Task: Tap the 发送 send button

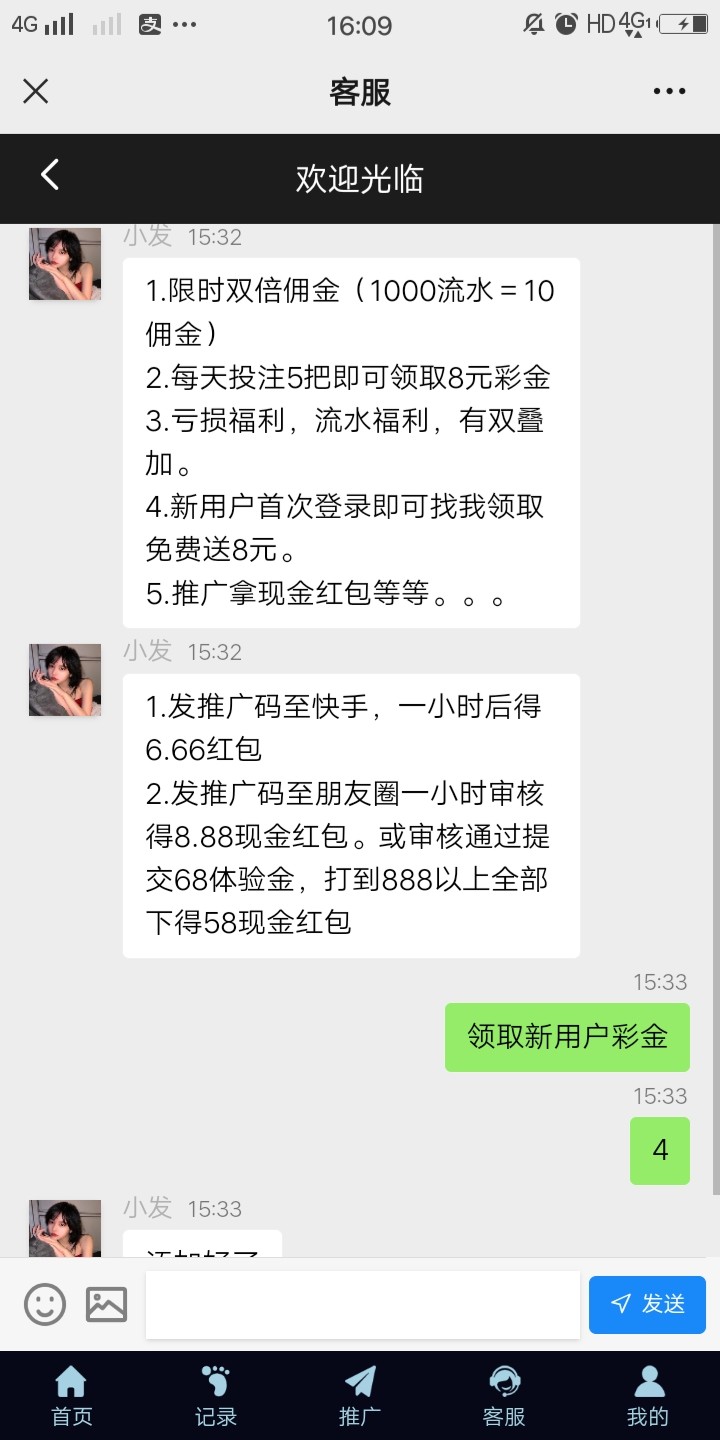Action: tap(647, 1304)
